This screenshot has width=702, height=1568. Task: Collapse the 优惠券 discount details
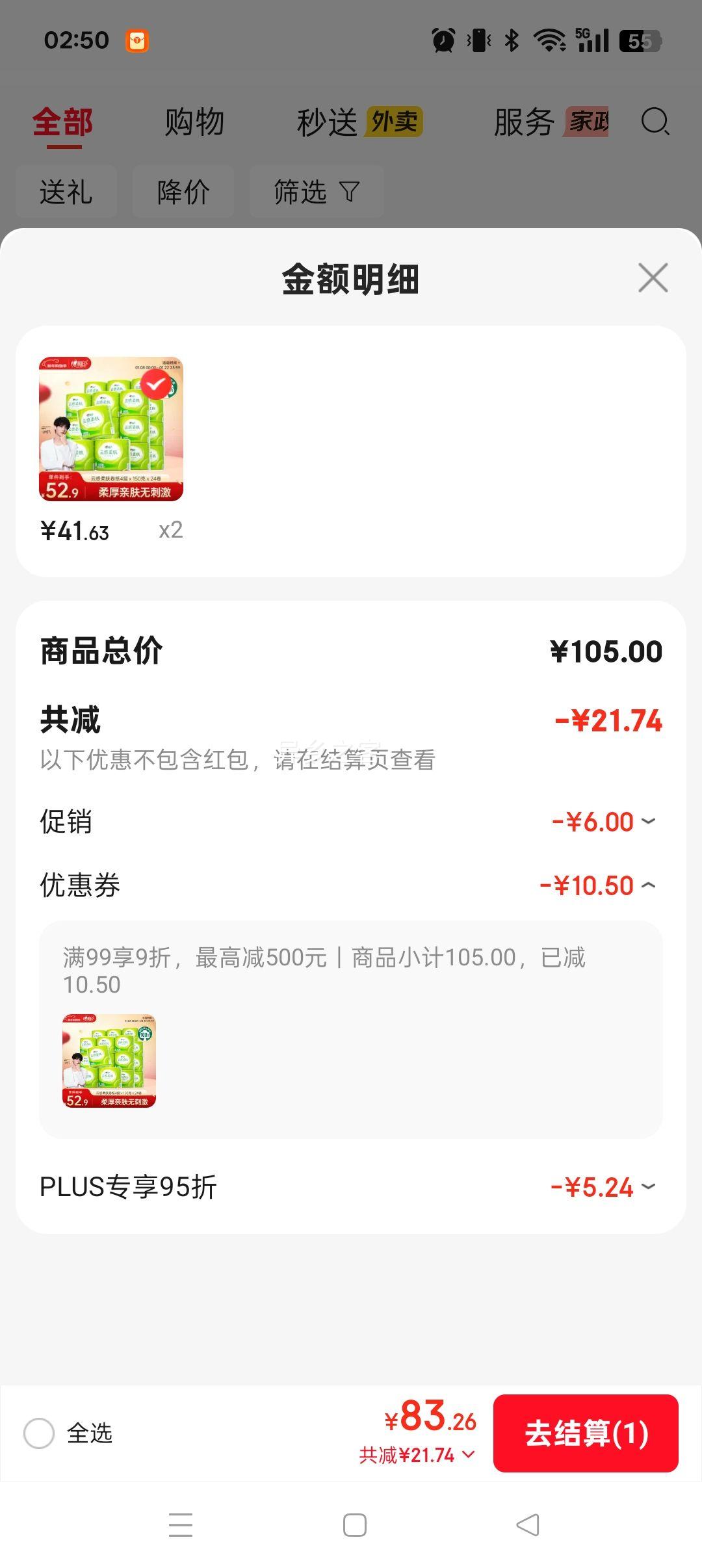648,885
